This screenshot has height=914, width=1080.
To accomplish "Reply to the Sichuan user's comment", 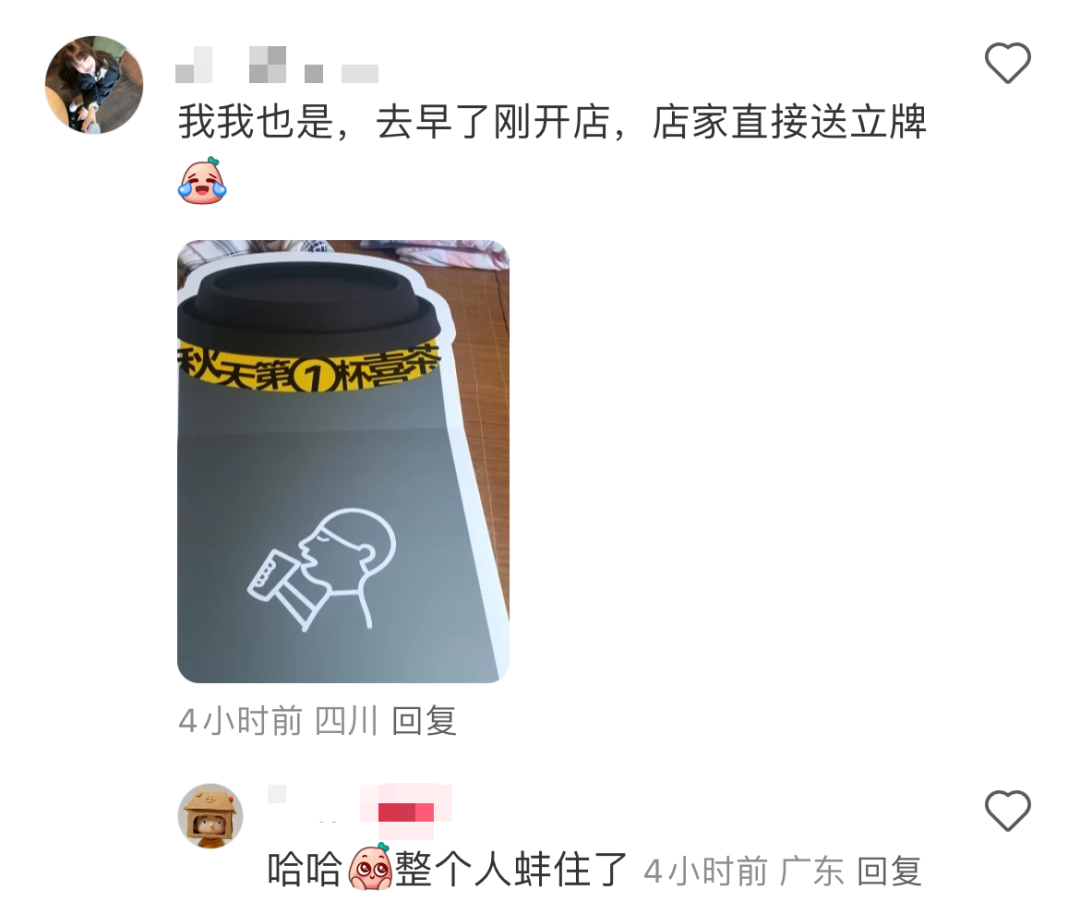I will tap(424, 721).
